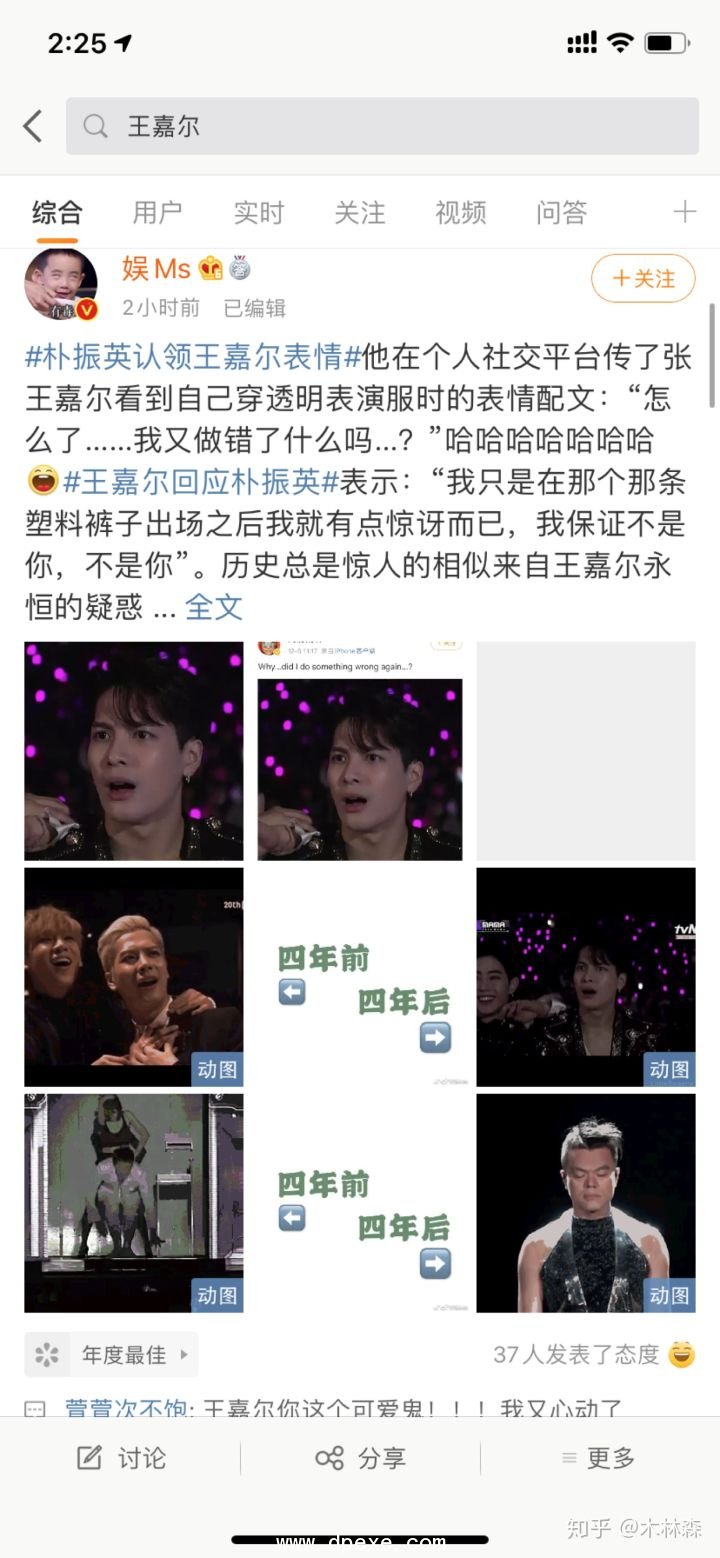Switch to the 视频 tab

(x=460, y=212)
